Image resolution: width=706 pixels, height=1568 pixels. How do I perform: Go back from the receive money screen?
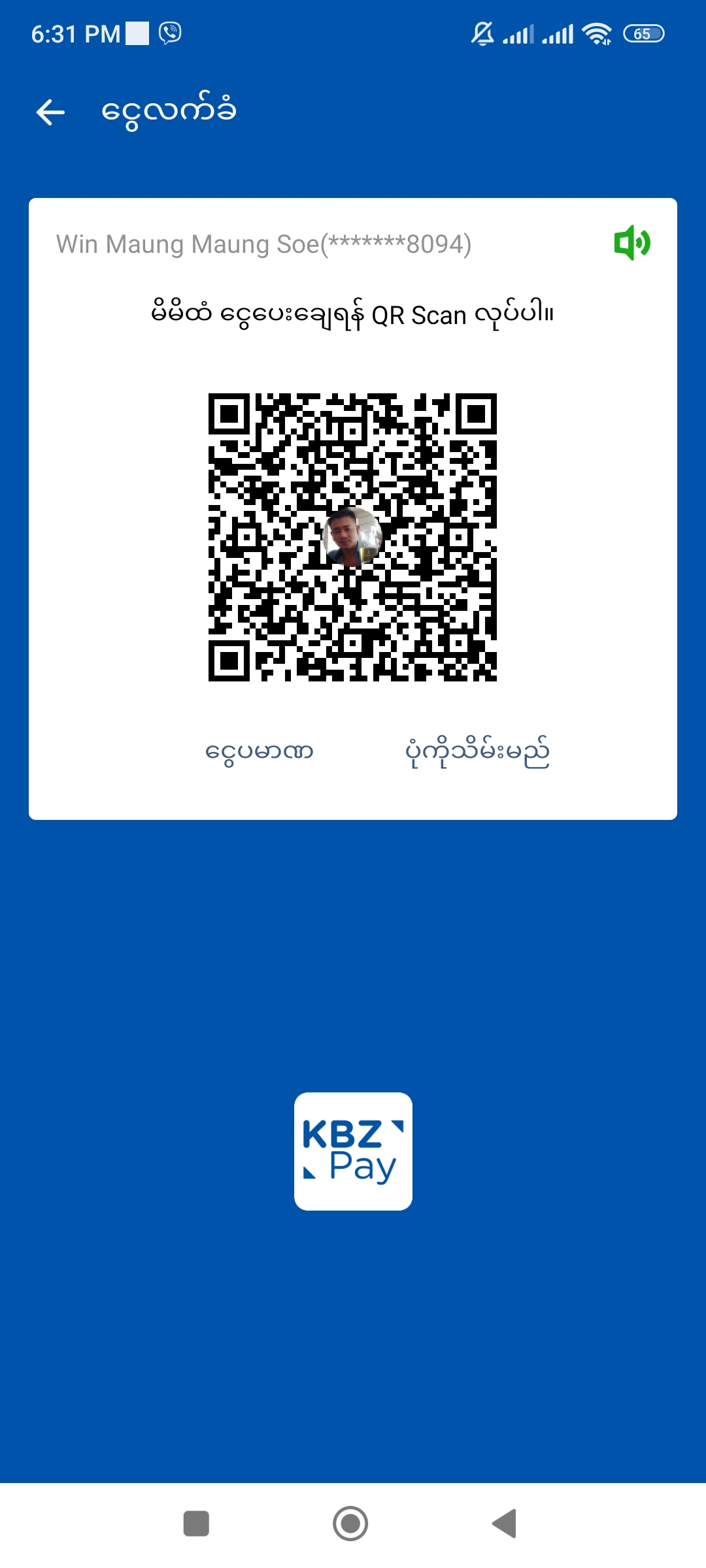click(x=50, y=112)
